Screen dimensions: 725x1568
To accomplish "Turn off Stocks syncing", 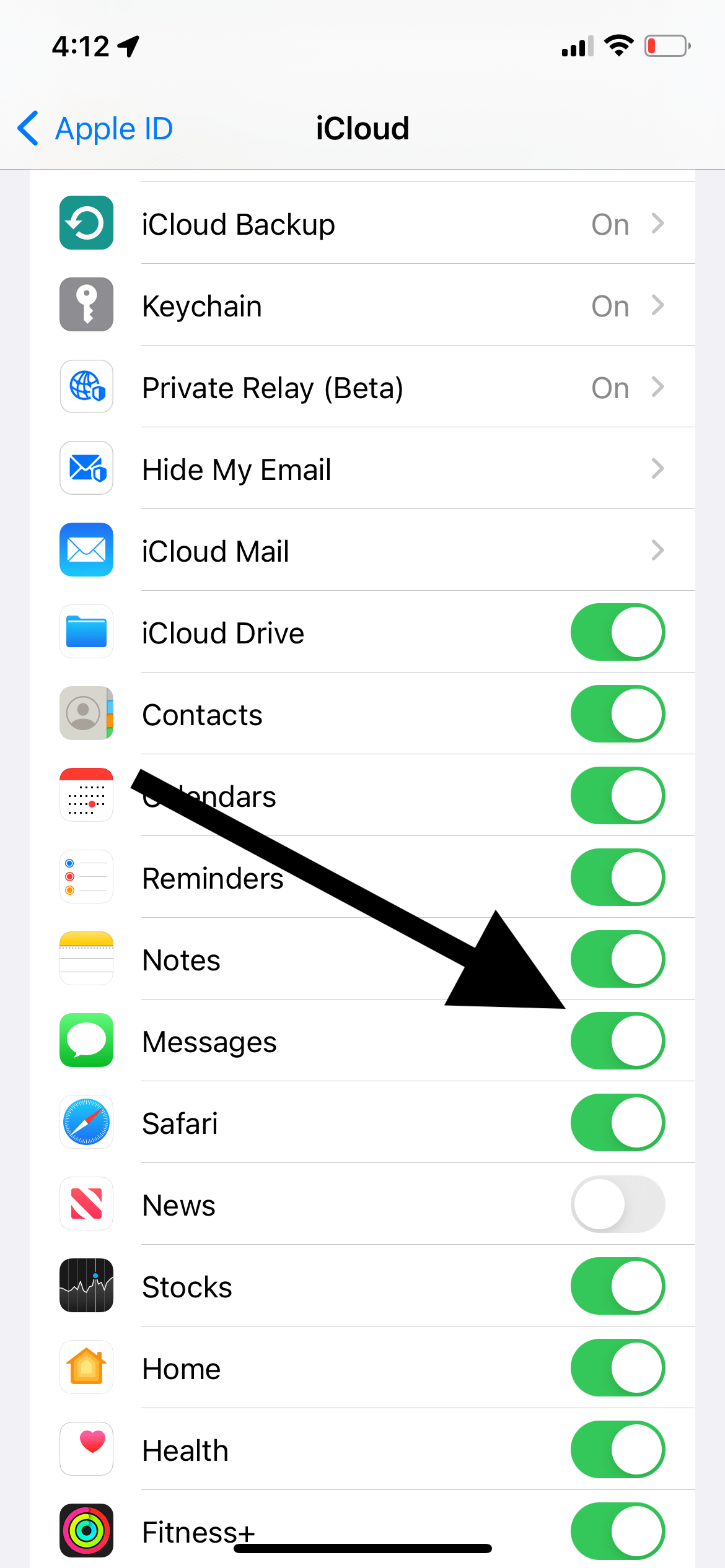I will [x=618, y=1286].
